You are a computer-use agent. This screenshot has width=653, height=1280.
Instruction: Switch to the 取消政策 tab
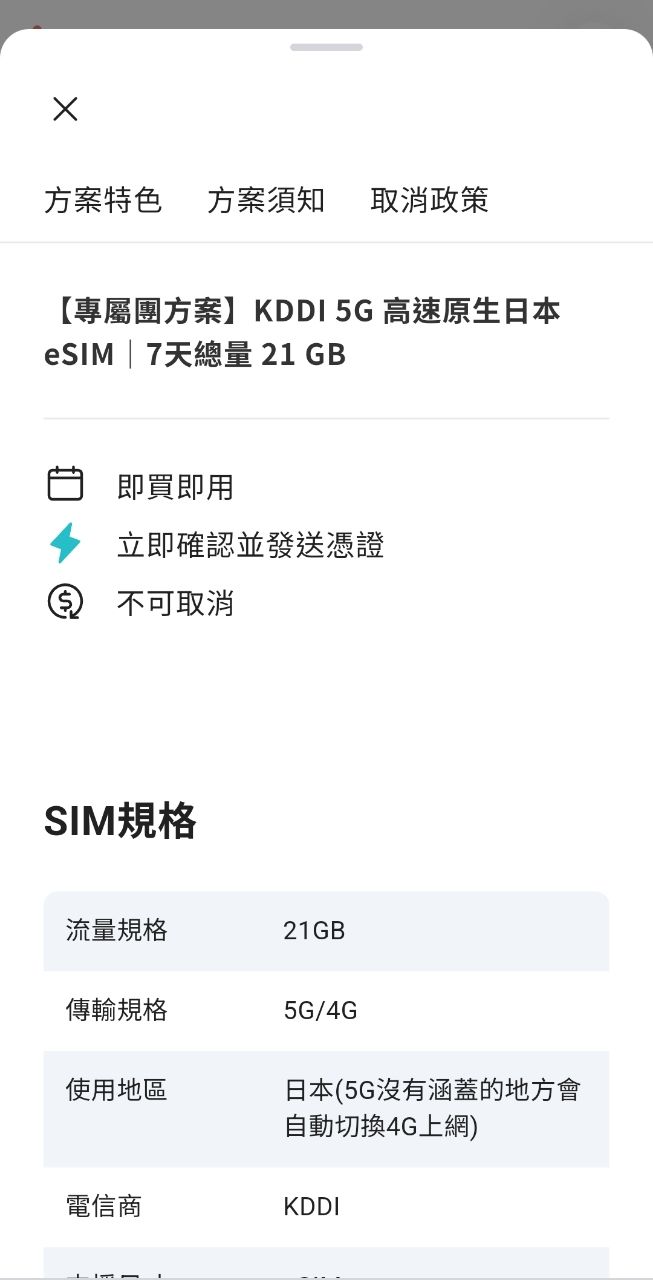tap(429, 200)
